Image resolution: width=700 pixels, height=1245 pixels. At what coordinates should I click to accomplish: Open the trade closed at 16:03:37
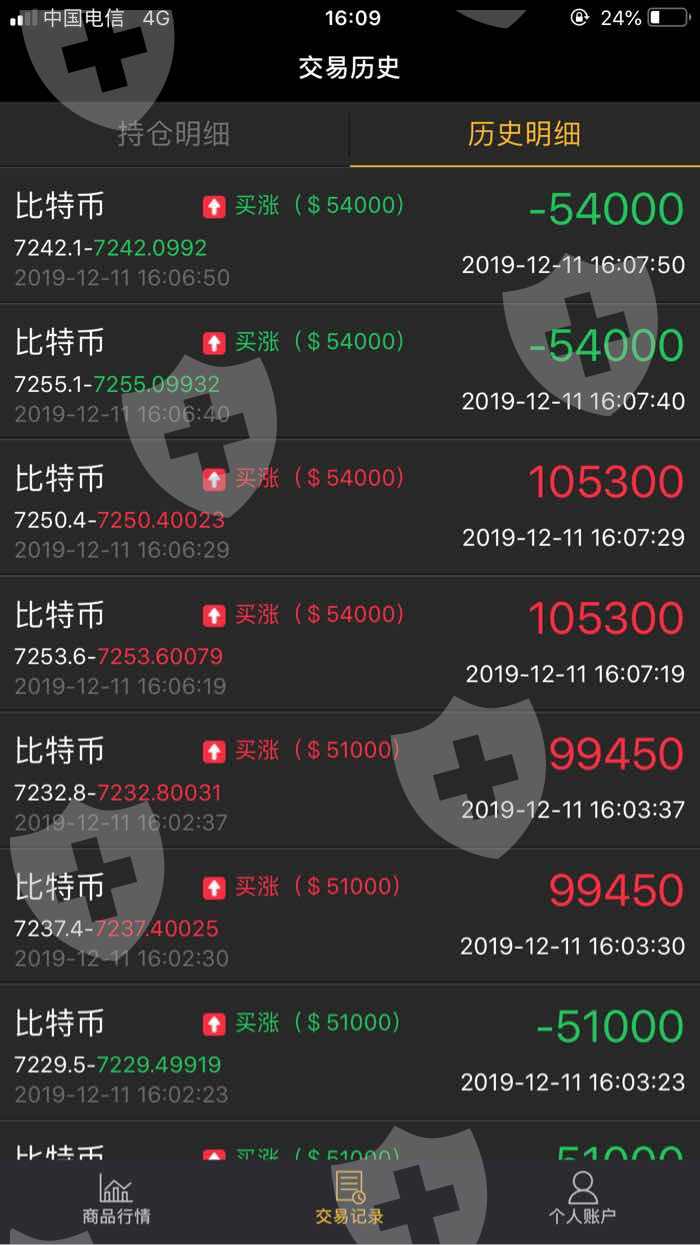(350, 780)
